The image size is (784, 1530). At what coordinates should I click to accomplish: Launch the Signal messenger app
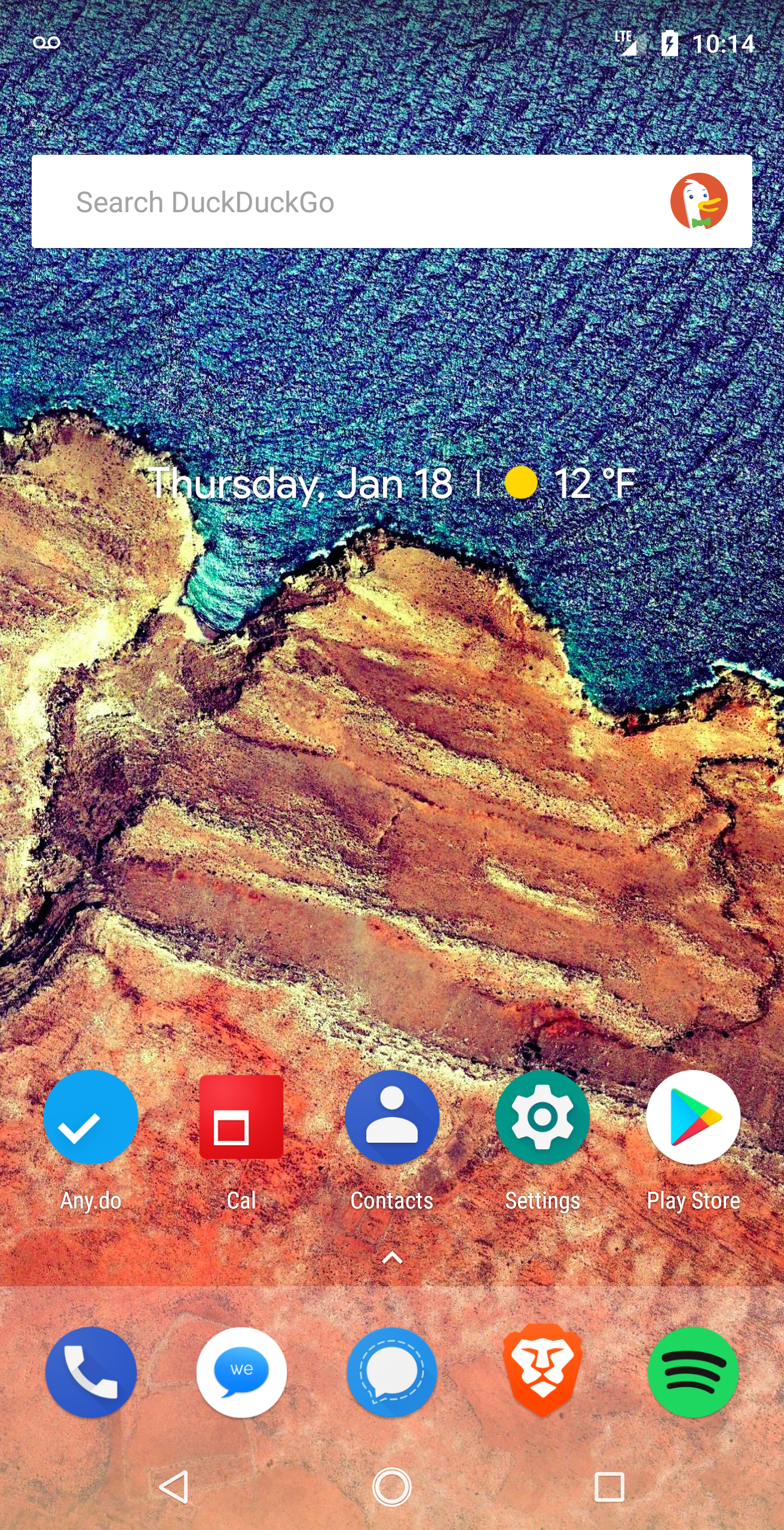click(392, 1372)
